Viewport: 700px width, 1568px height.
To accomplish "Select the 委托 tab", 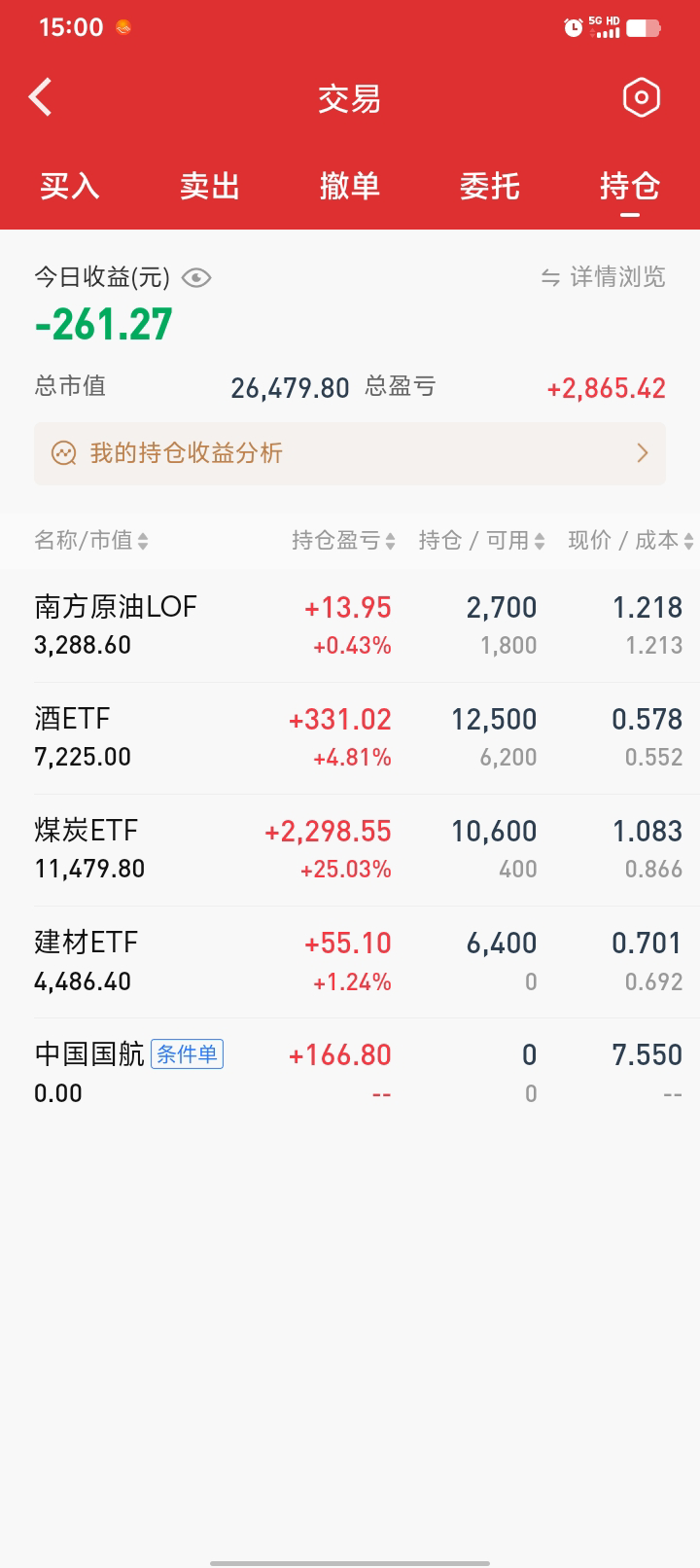I will point(490,186).
